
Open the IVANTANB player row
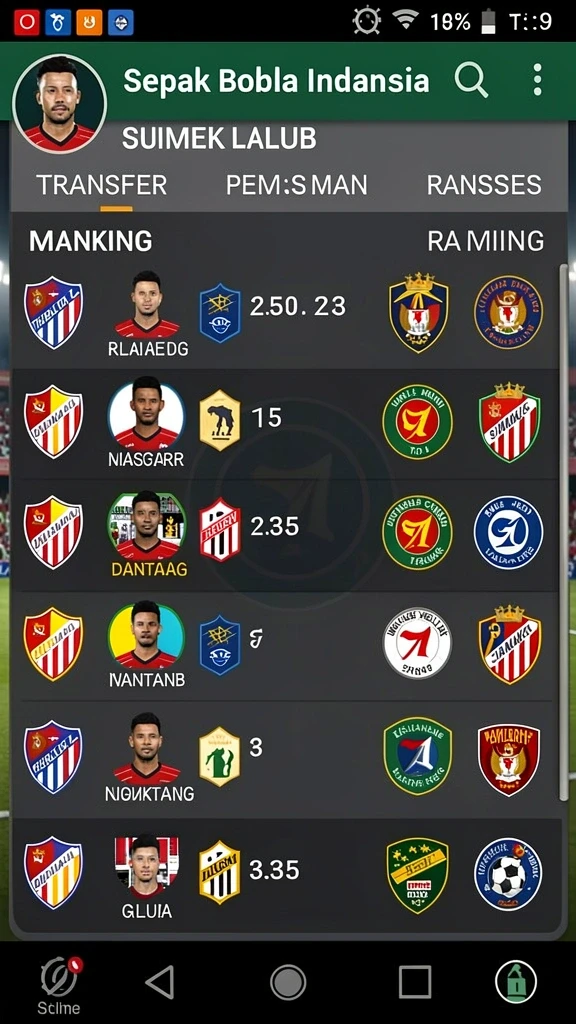[286, 646]
